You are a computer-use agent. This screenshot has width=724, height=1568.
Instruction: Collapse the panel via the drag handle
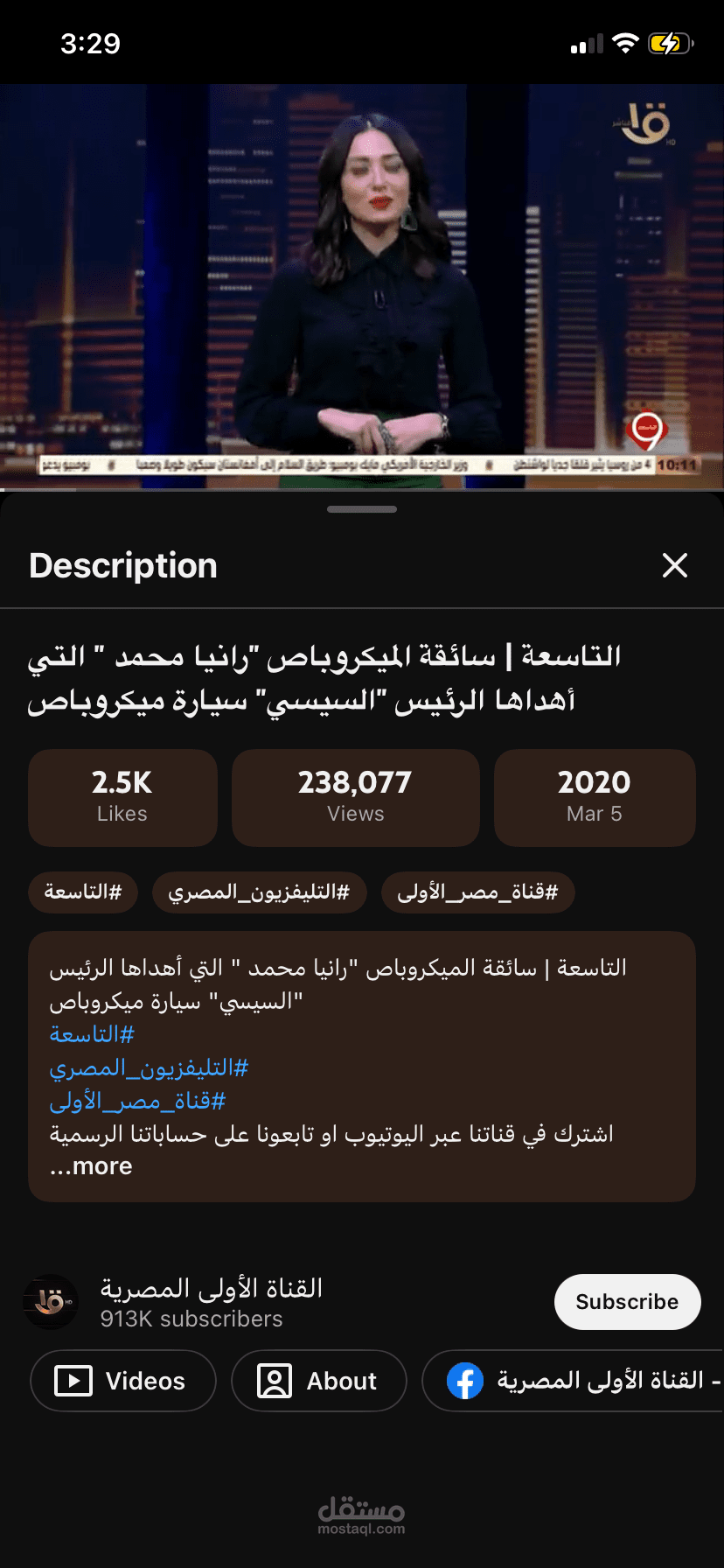point(361,508)
